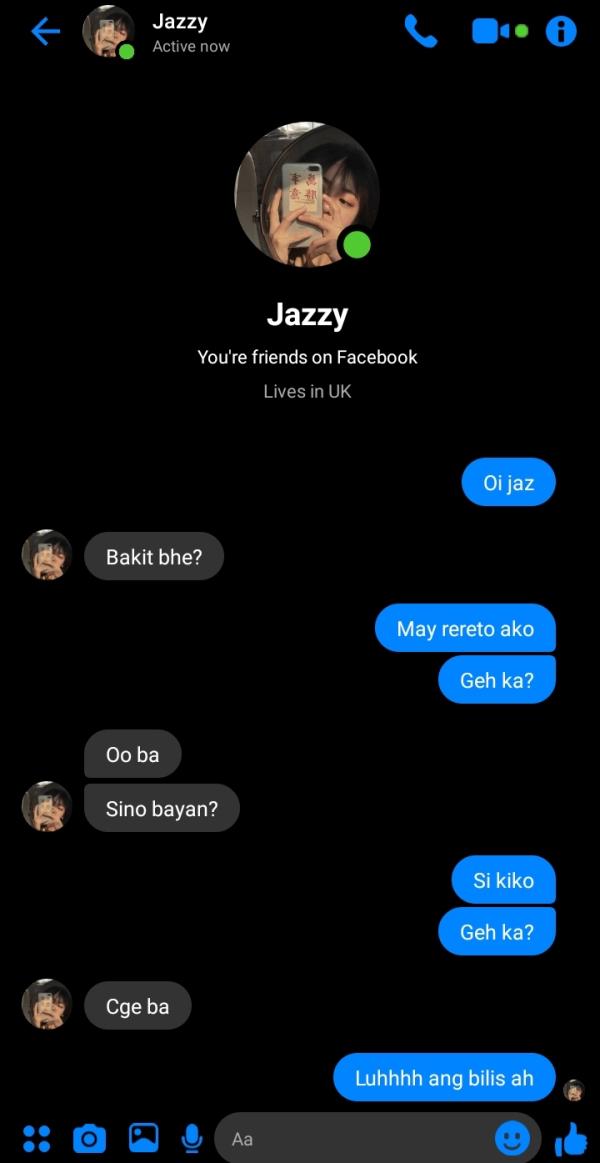Open the four-dot more options menu

click(x=37, y=1138)
